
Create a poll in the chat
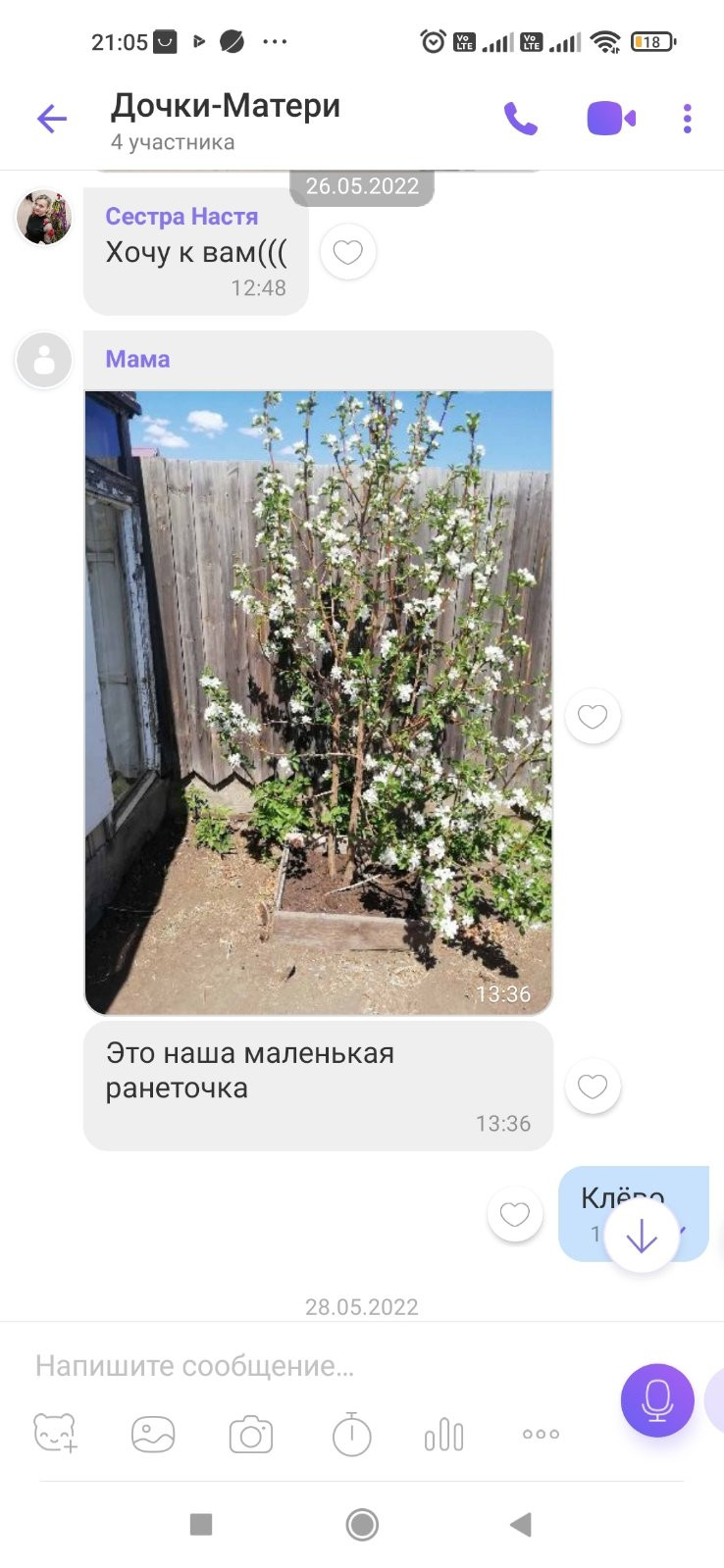444,1435
